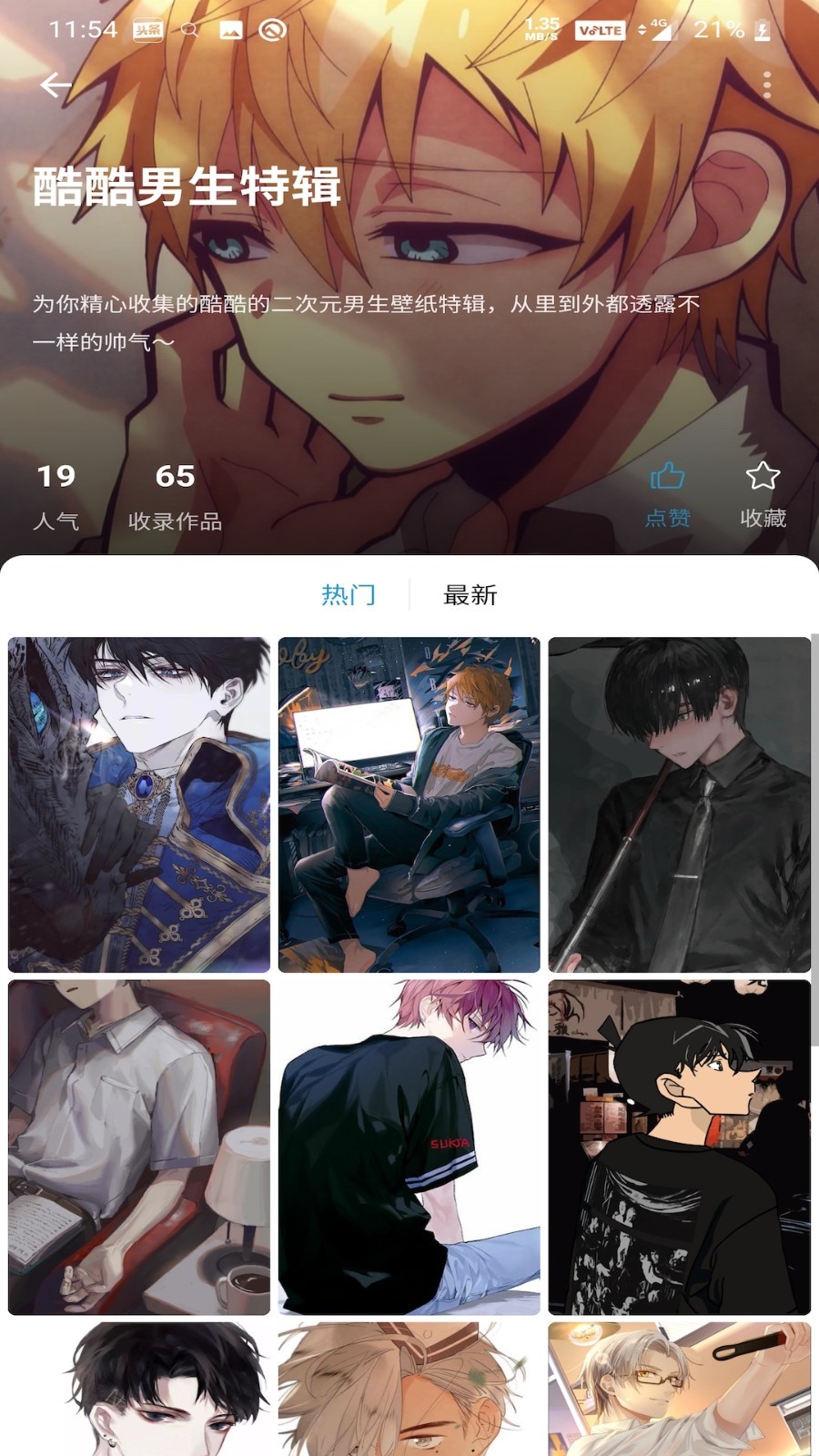Viewport: 819px width, 1456px height.
Task: Open wallpaper of boy at computer desk
Action: pyautogui.click(x=409, y=804)
